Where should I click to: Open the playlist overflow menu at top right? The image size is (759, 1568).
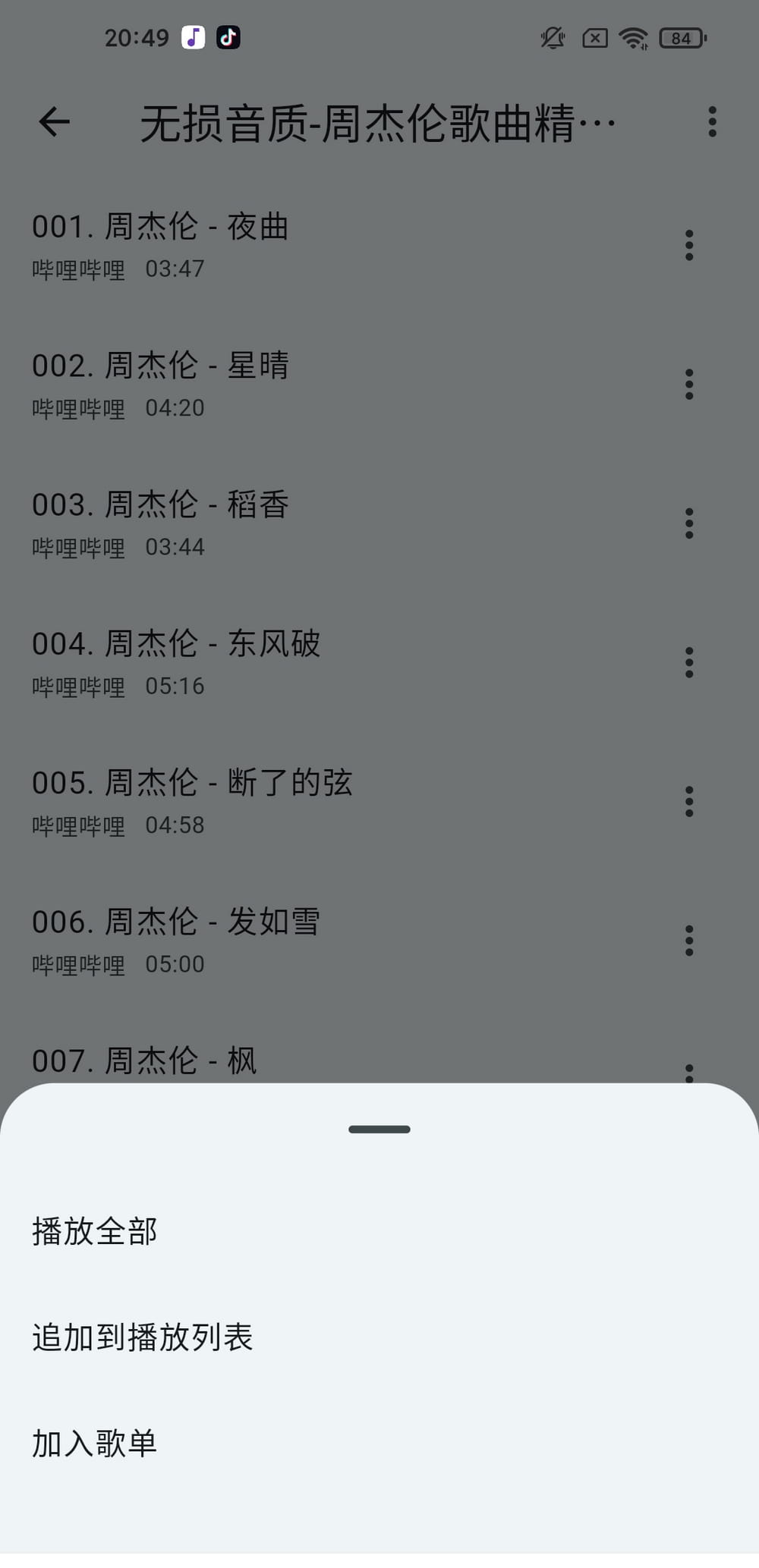click(x=712, y=120)
